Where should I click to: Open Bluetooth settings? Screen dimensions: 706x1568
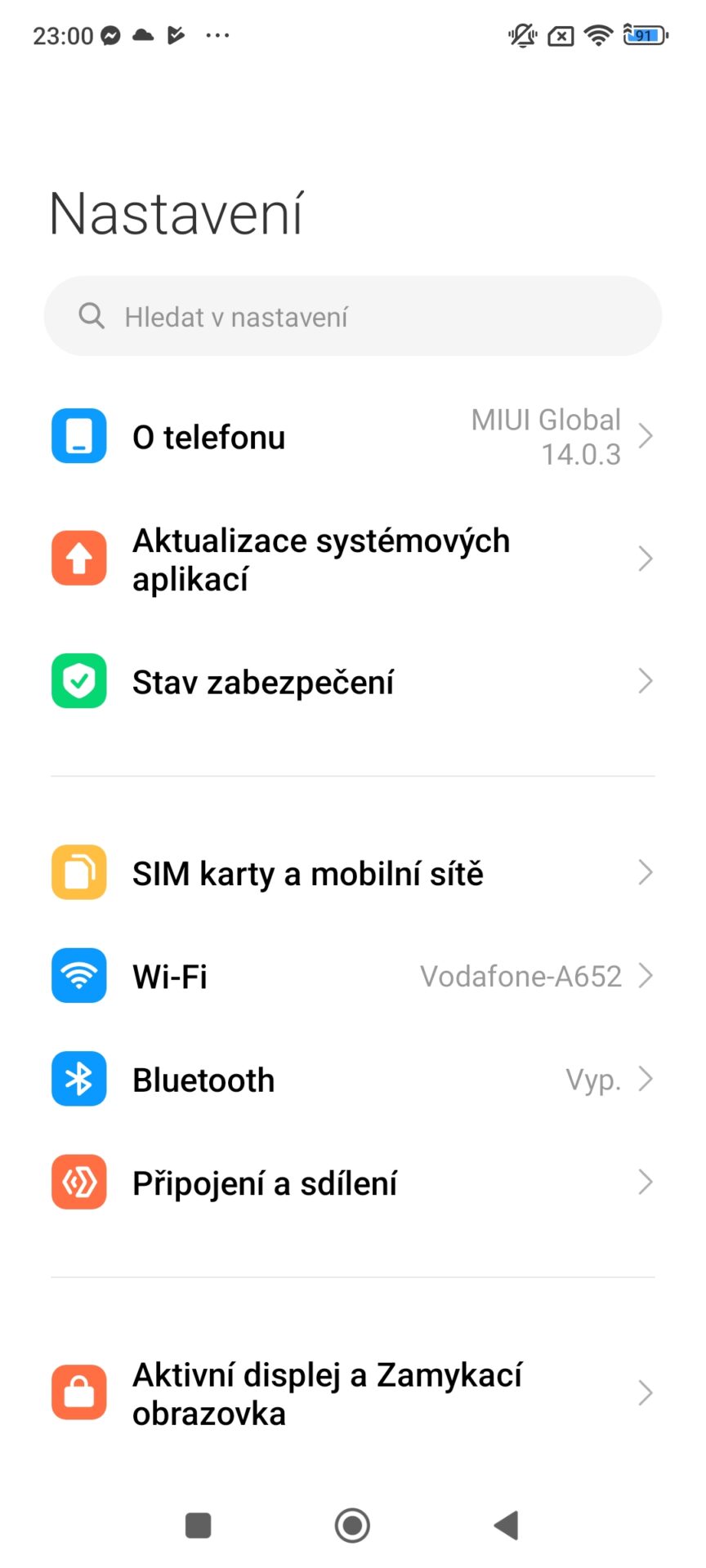[351, 1080]
